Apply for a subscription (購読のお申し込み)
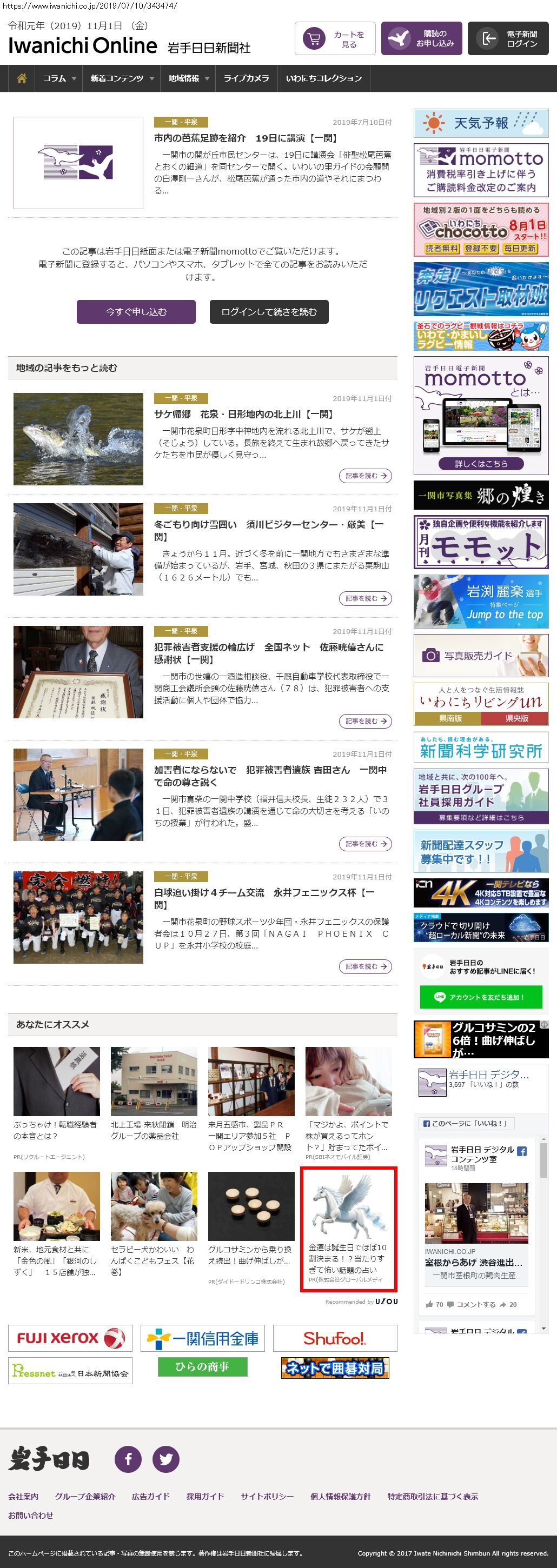Screen dimensions: 557x1568 point(422,39)
